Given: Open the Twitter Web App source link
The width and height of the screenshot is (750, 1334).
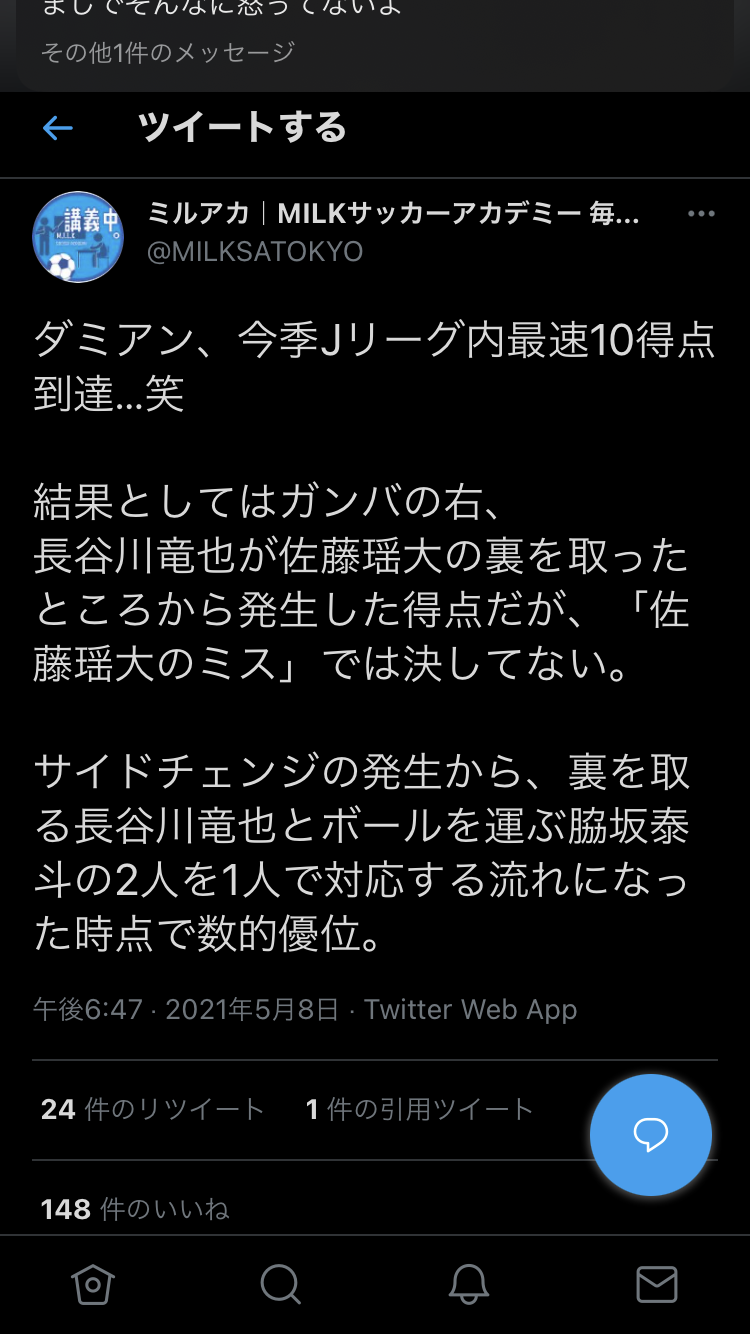Looking at the screenshot, I should point(470,1009).
